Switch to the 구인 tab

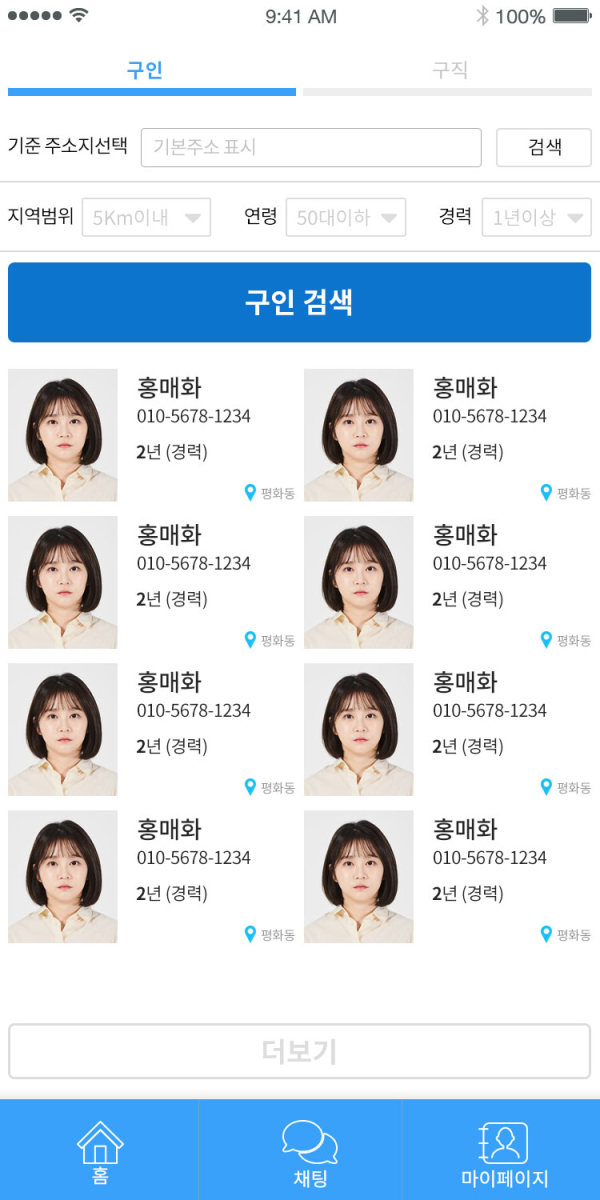(x=145, y=71)
